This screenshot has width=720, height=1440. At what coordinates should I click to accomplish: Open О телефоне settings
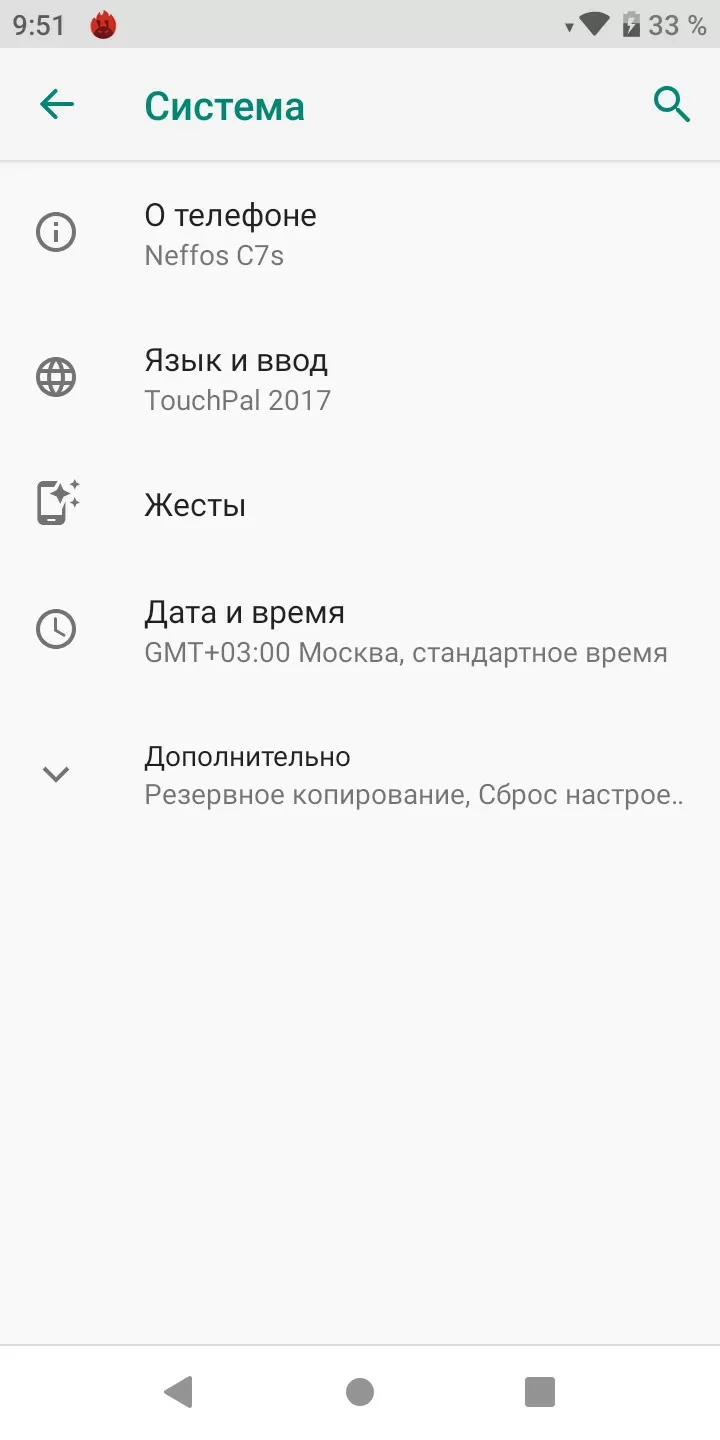(x=360, y=234)
